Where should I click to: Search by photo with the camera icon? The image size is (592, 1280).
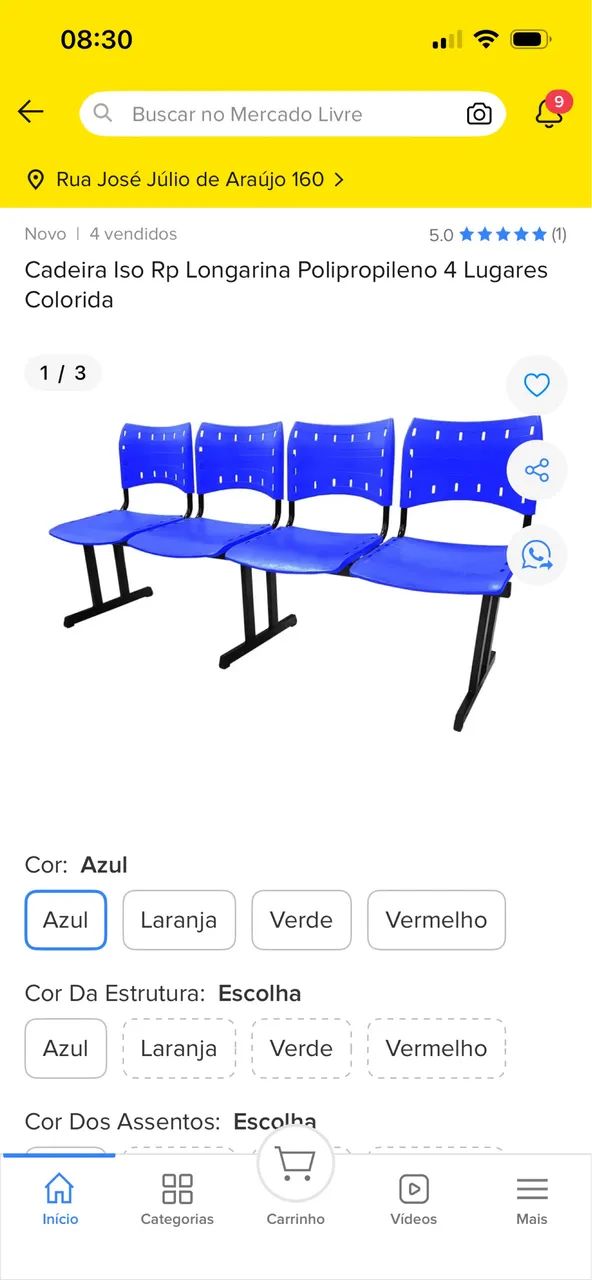click(479, 114)
